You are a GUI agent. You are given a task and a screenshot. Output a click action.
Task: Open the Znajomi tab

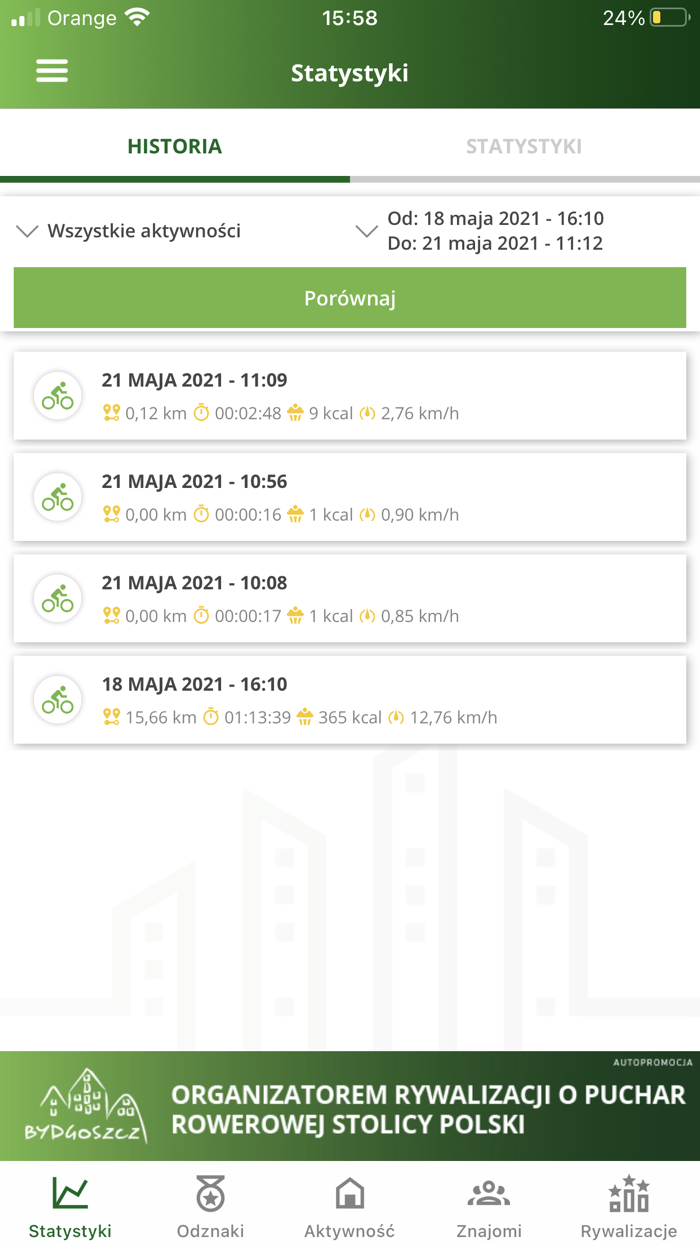coord(489,1205)
